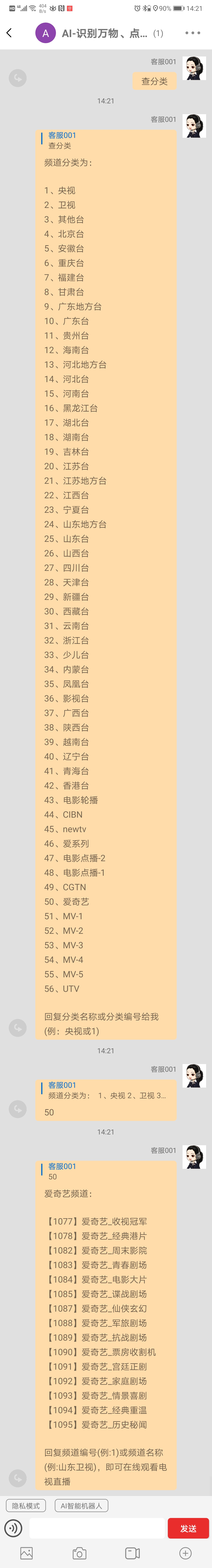Enable 隐私模式 chip
This screenshot has width=212, height=1568.
click(x=26, y=1505)
